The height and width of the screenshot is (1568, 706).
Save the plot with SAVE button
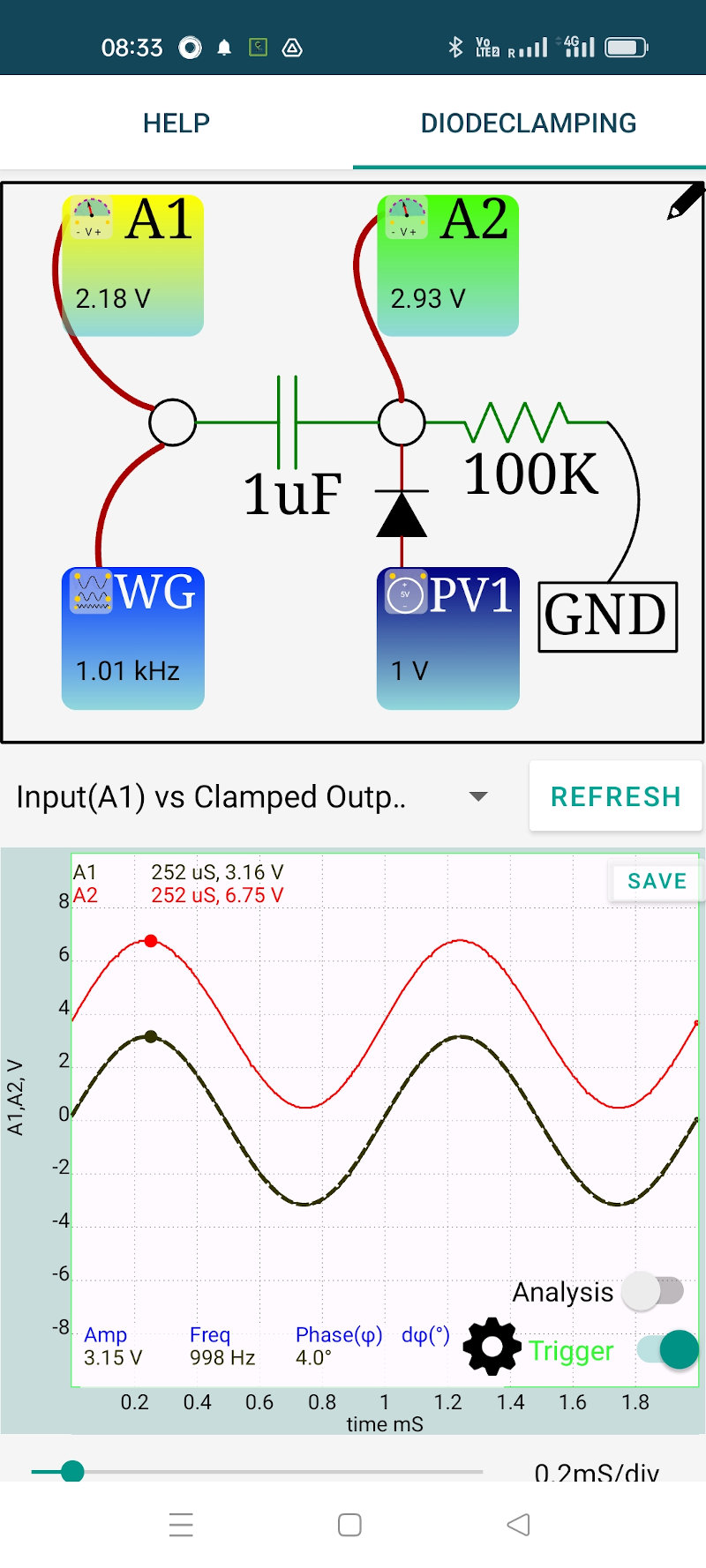click(656, 881)
